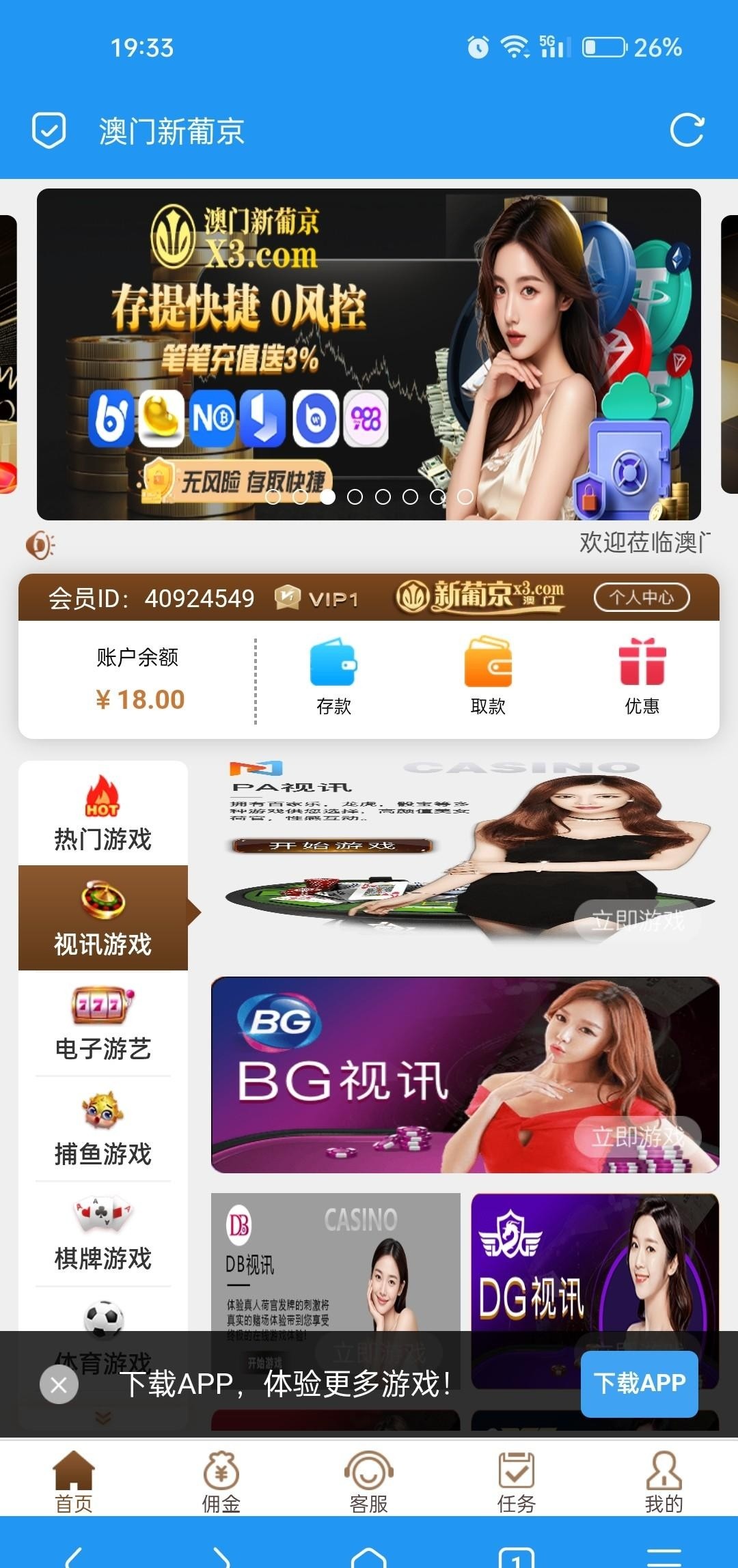Tap the 下载APP button
This screenshot has height=1568, width=738.
[x=639, y=1384]
